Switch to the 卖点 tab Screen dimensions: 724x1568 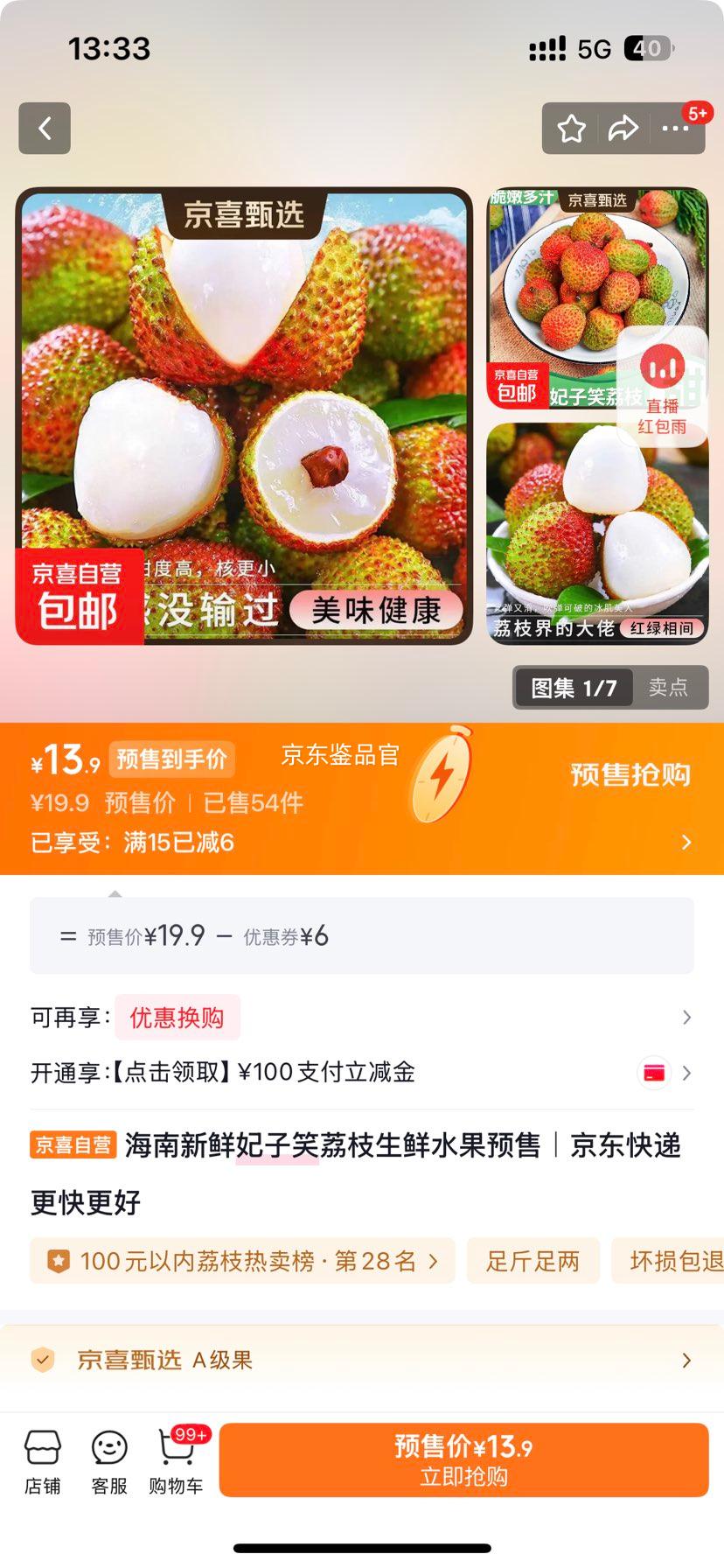tap(671, 688)
